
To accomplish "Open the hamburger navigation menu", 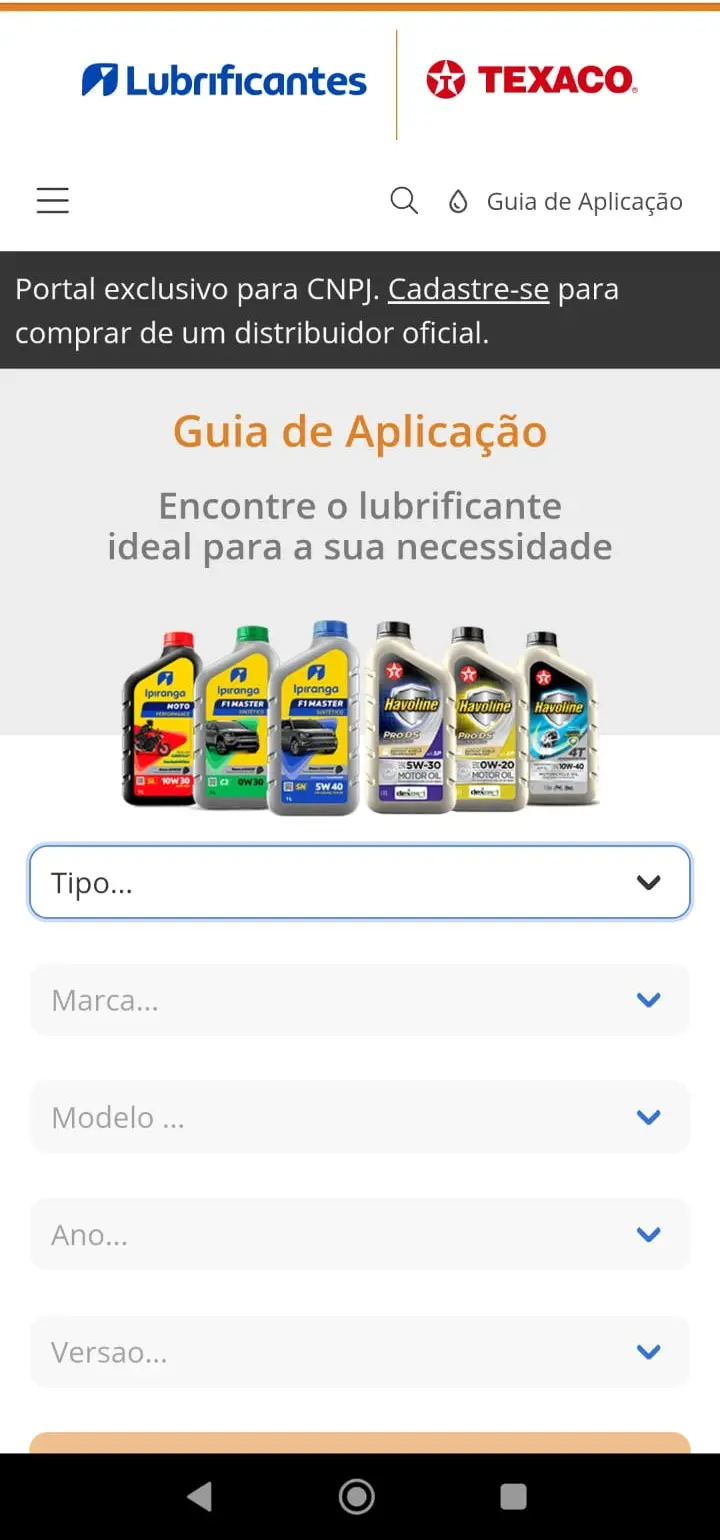I will (52, 200).
